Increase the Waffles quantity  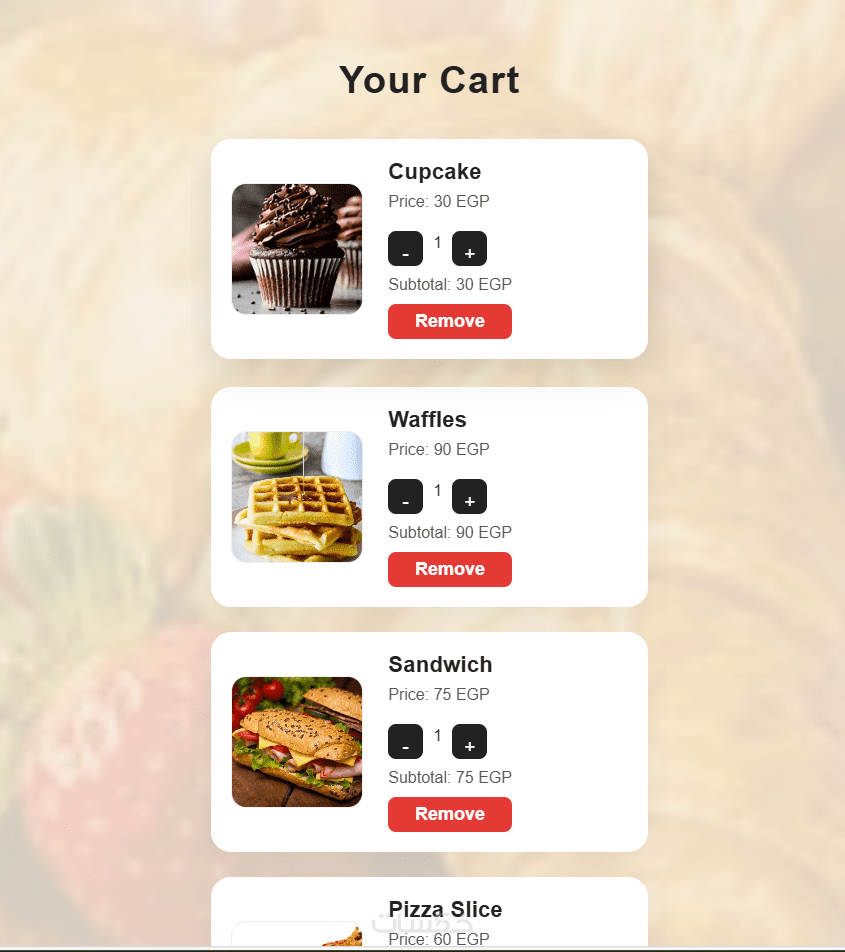coord(469,497)
